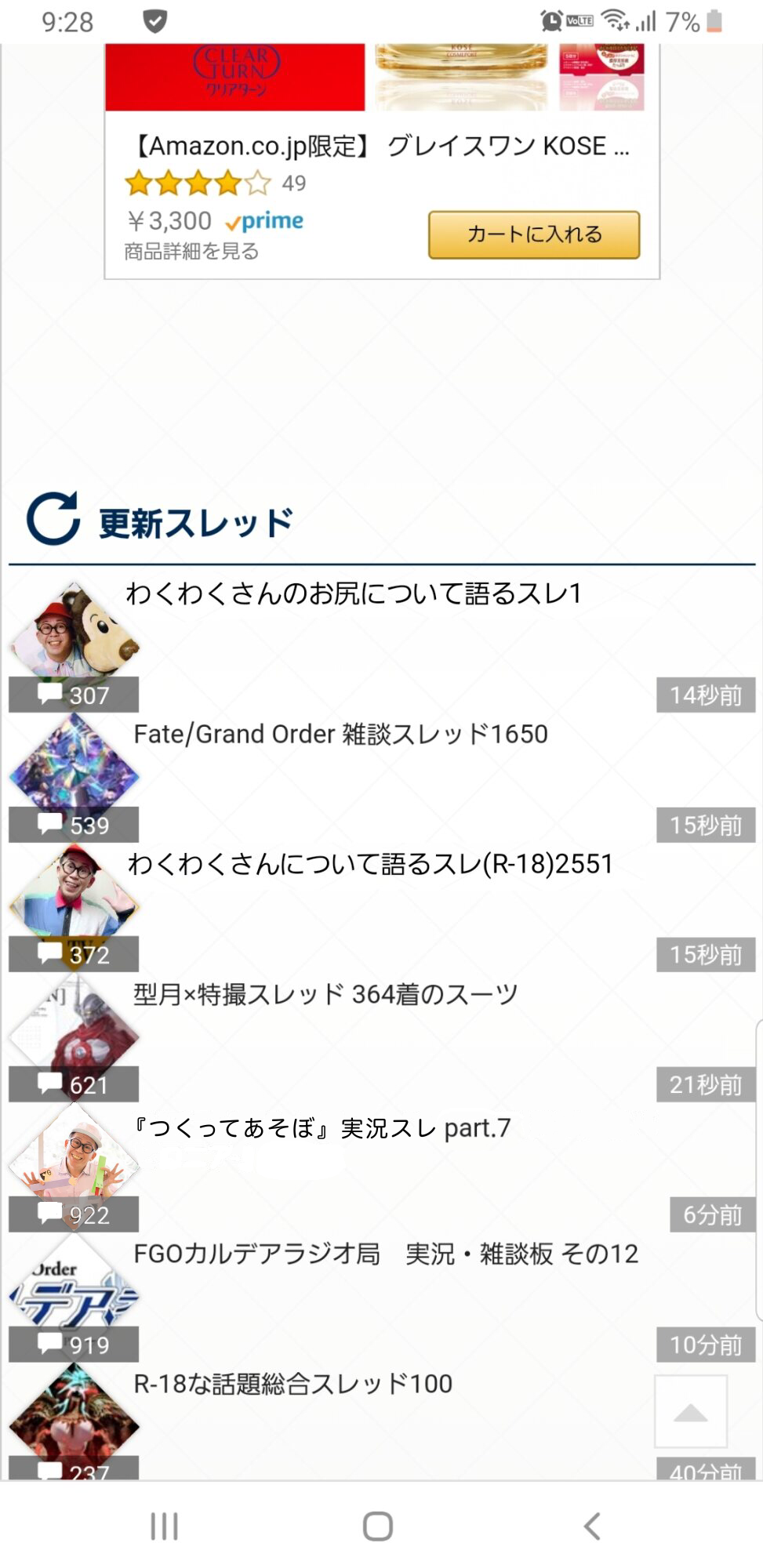Viewport: 763px width, 1568px height.
Task: Open わくわくさんについて語るスレ(R-18)2551 thread
Action: pos(369,864)
